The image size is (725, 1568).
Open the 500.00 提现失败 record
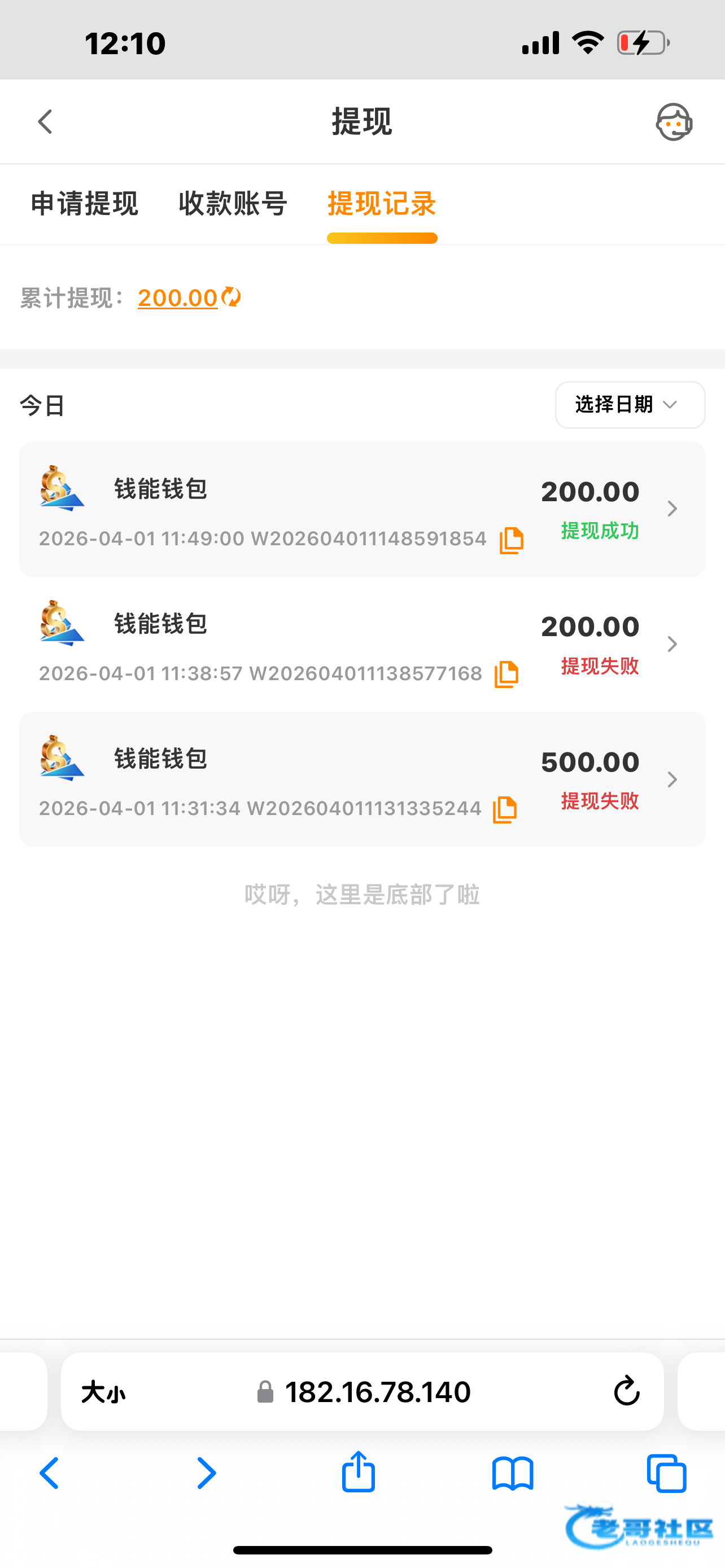671,779
